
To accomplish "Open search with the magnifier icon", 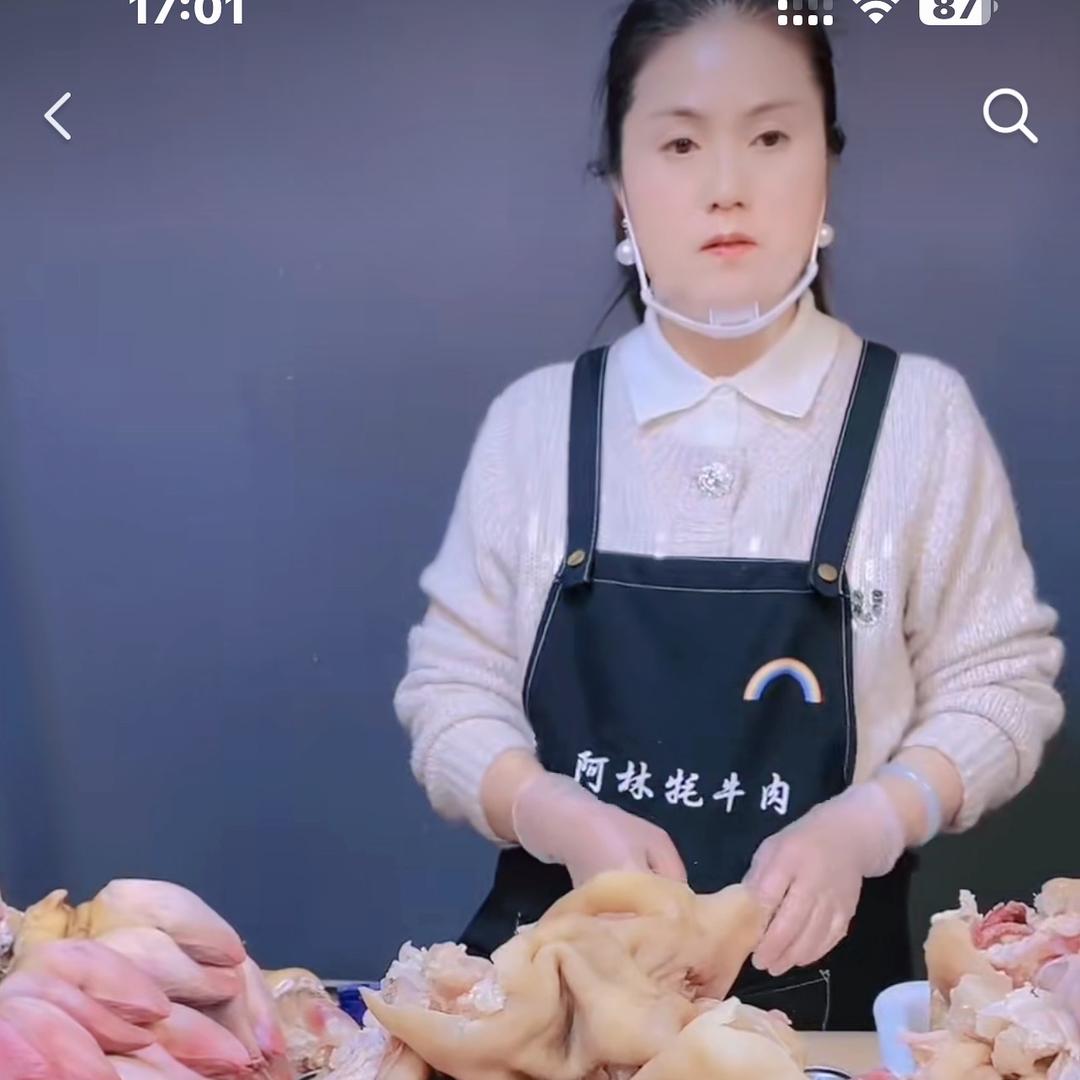I will click(1008, 116).
